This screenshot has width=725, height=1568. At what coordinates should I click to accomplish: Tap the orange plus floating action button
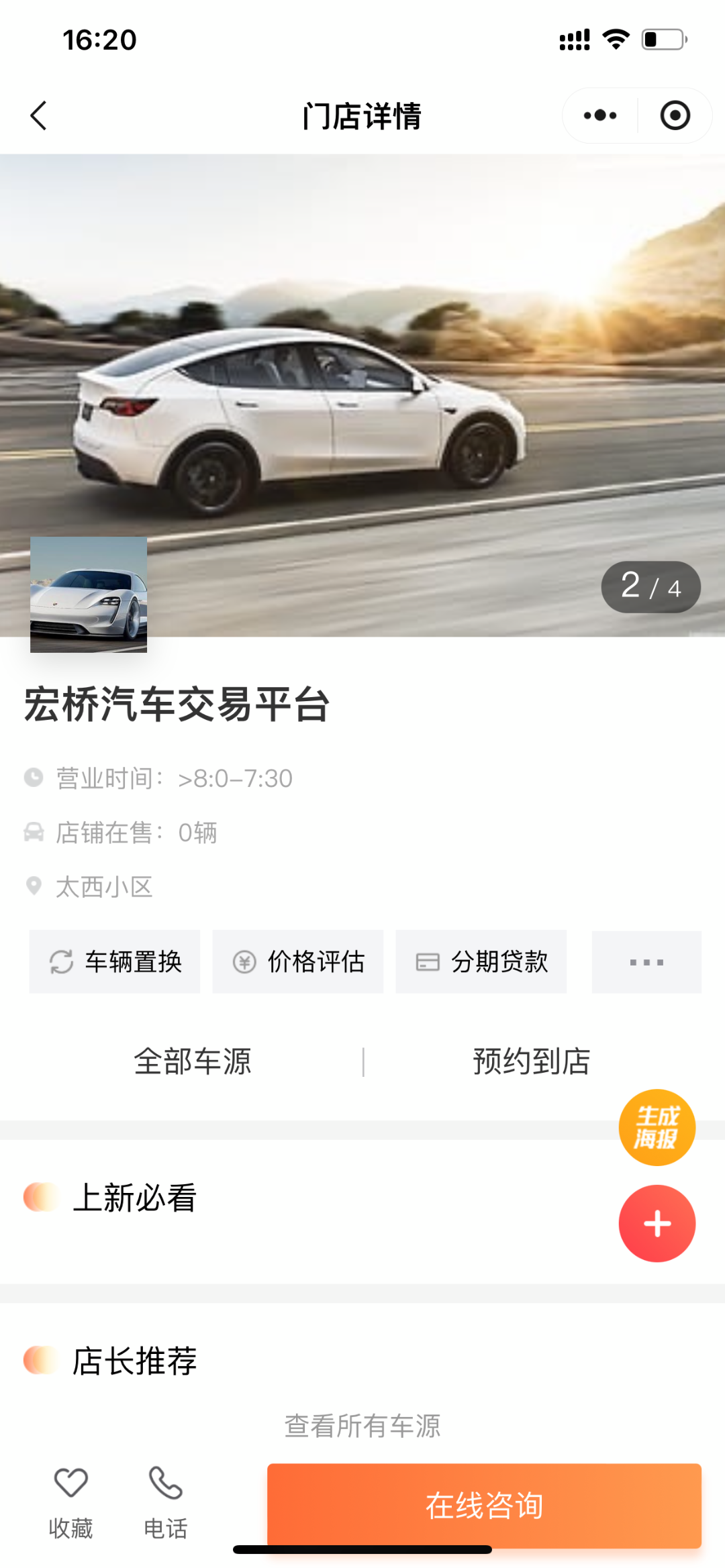(657, 1222)
